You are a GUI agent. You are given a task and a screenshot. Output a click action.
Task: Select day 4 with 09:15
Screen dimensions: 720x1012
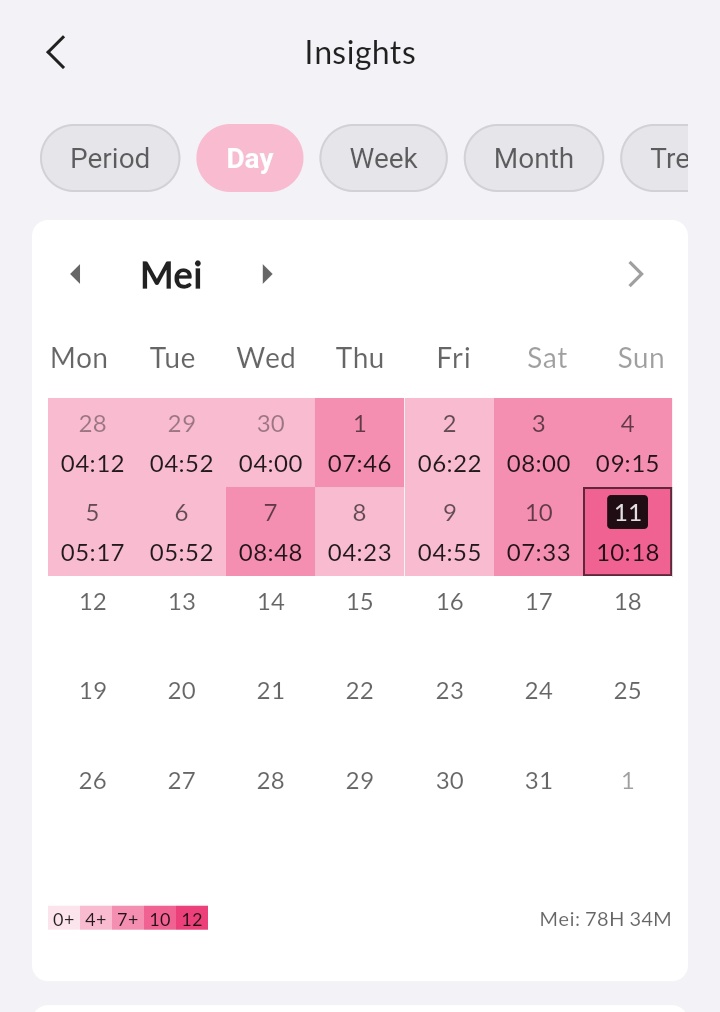pos(628,443)
